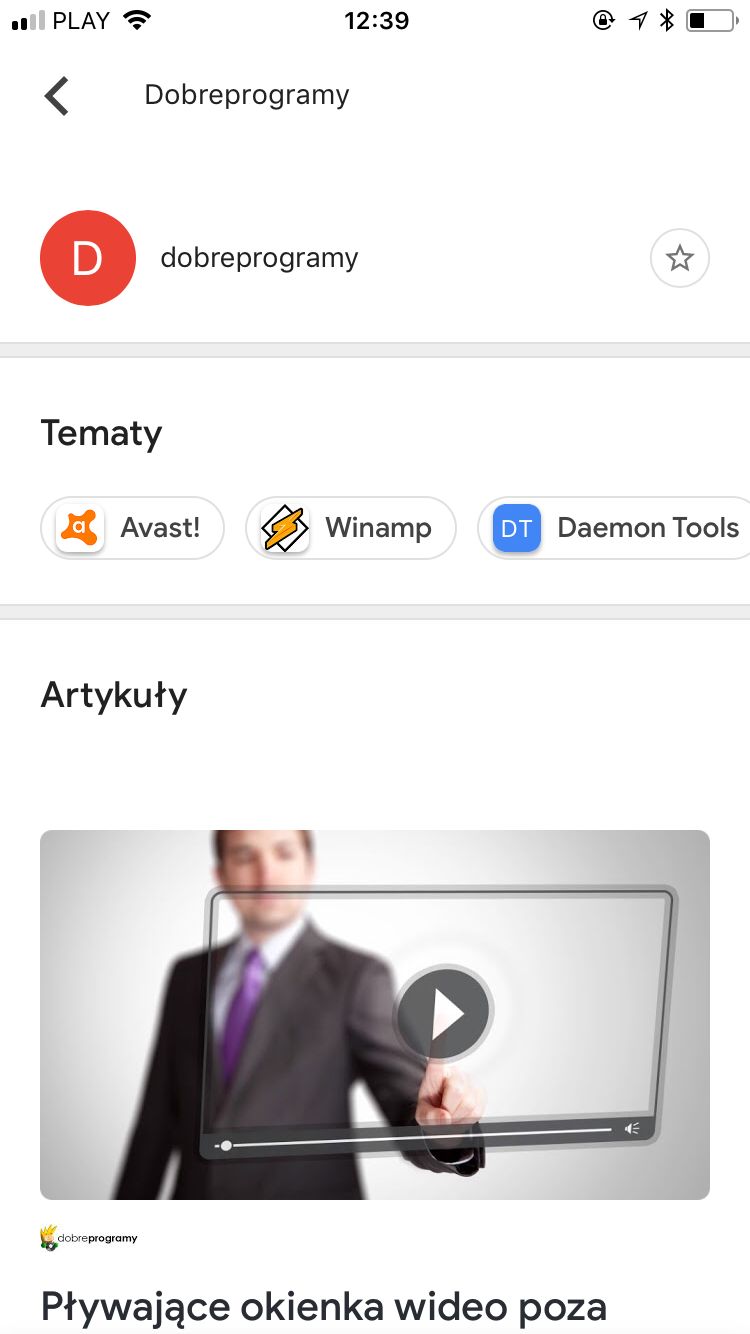Go back using the back arrow
The height and width of the screenshot is (1334, 750).
tap(57, 96)
